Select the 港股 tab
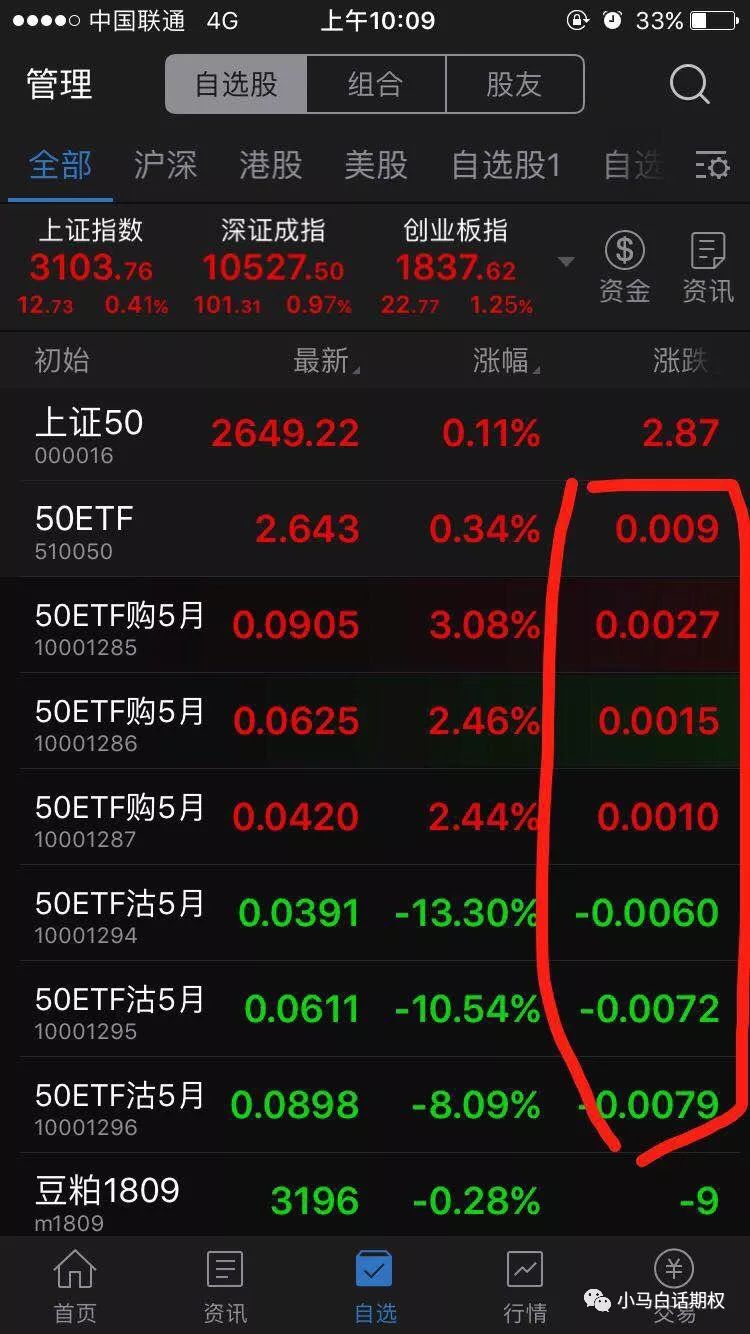Viewport: 750px width, 1334px height. pos(271,165)
